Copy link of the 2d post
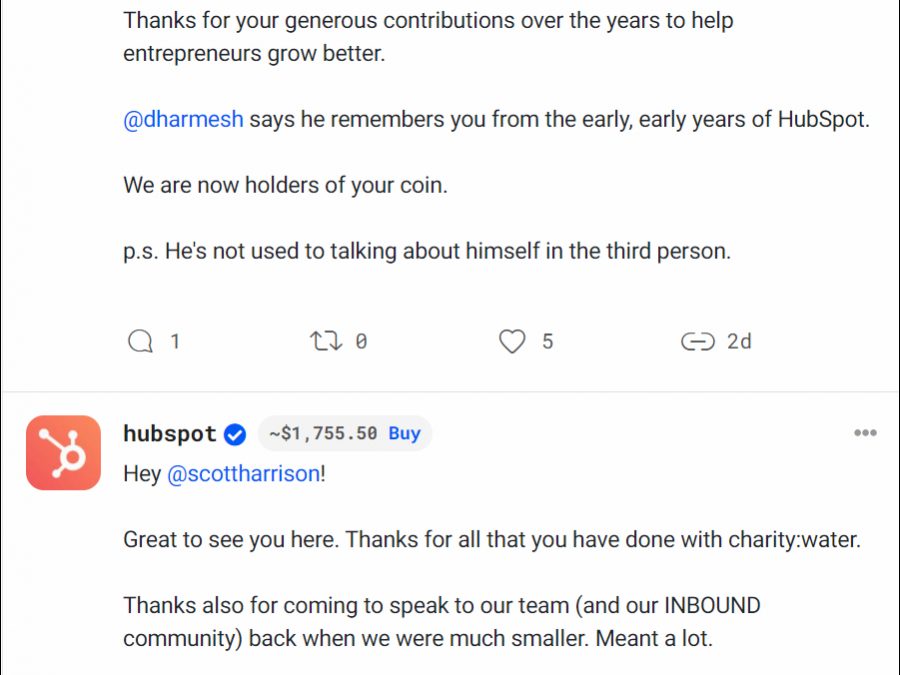Viewport: 900px width, 675px height. pos(698,342)
